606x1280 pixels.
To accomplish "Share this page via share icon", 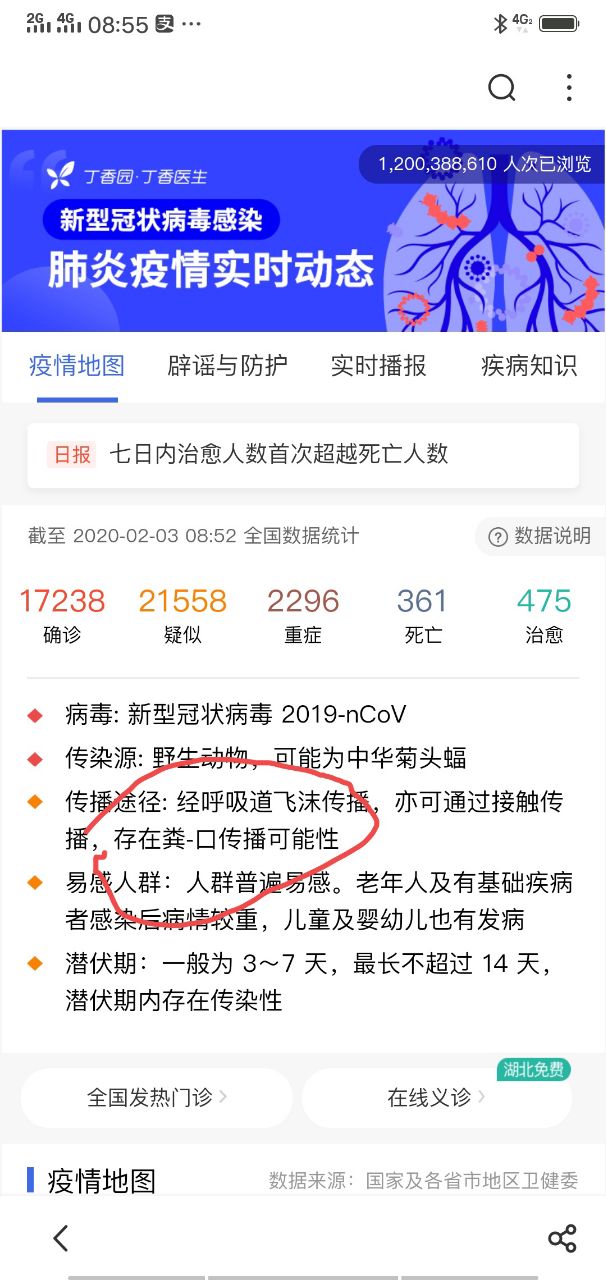I will coord(562,1238).
